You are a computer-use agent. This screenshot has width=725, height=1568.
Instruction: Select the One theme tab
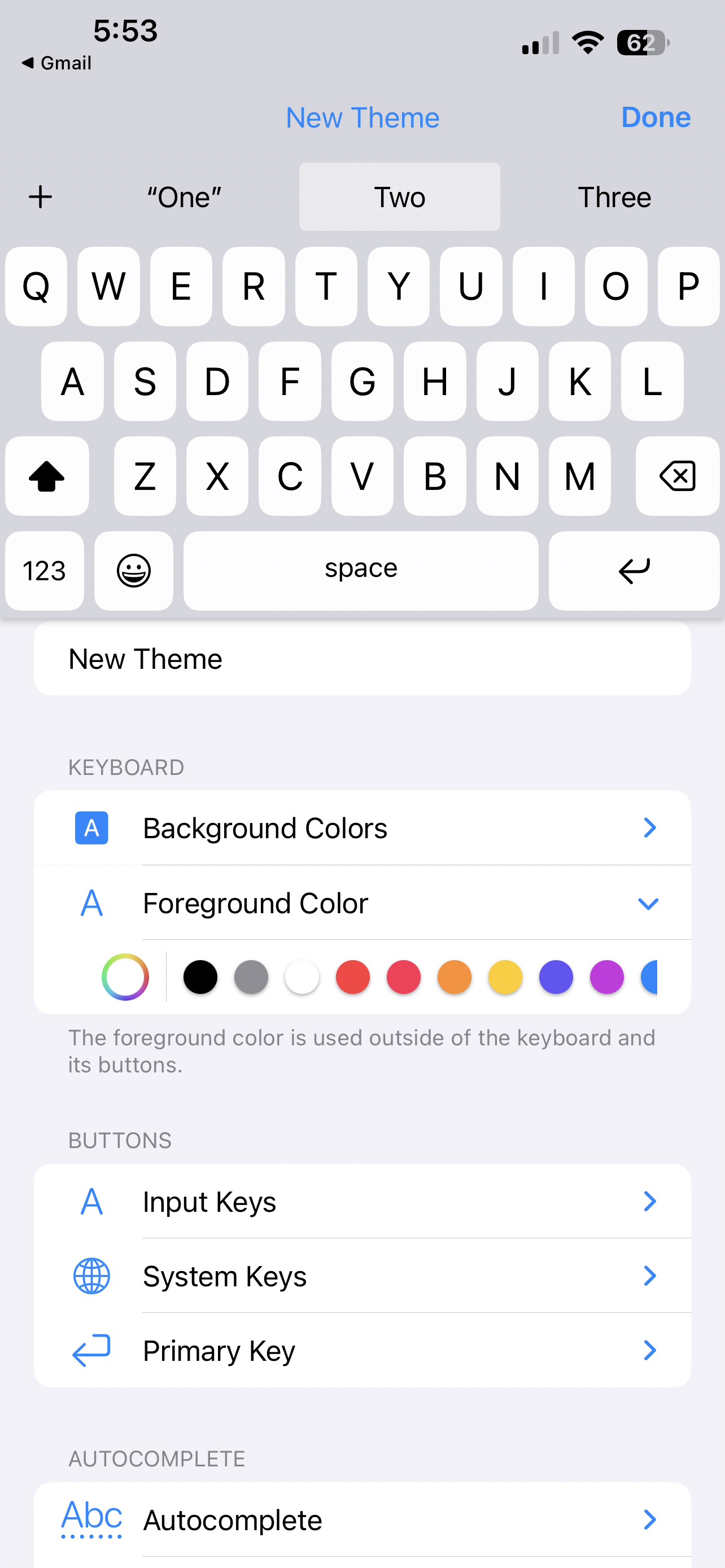[x=184, y=196]
